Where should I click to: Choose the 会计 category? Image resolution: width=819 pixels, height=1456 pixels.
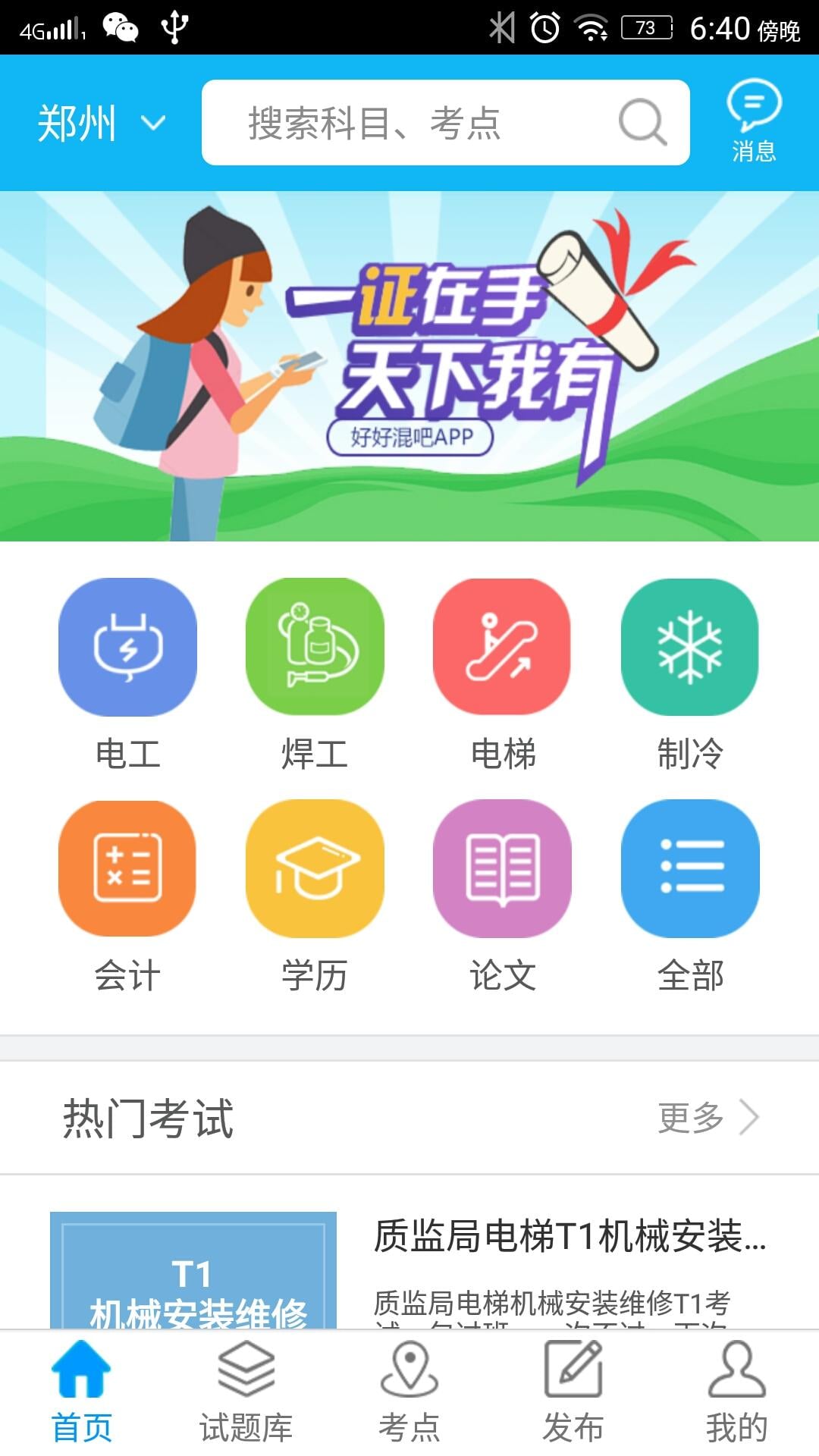tap(127, 897)
